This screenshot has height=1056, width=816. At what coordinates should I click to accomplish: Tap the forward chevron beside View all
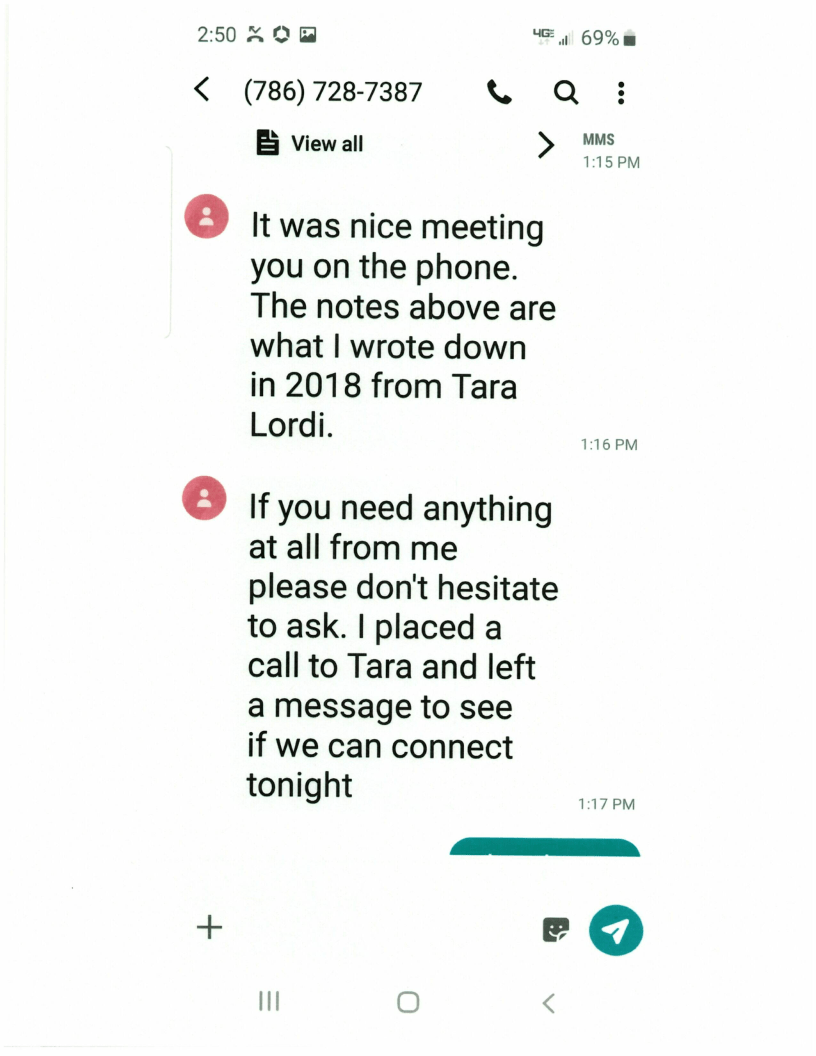click(545, 145)
